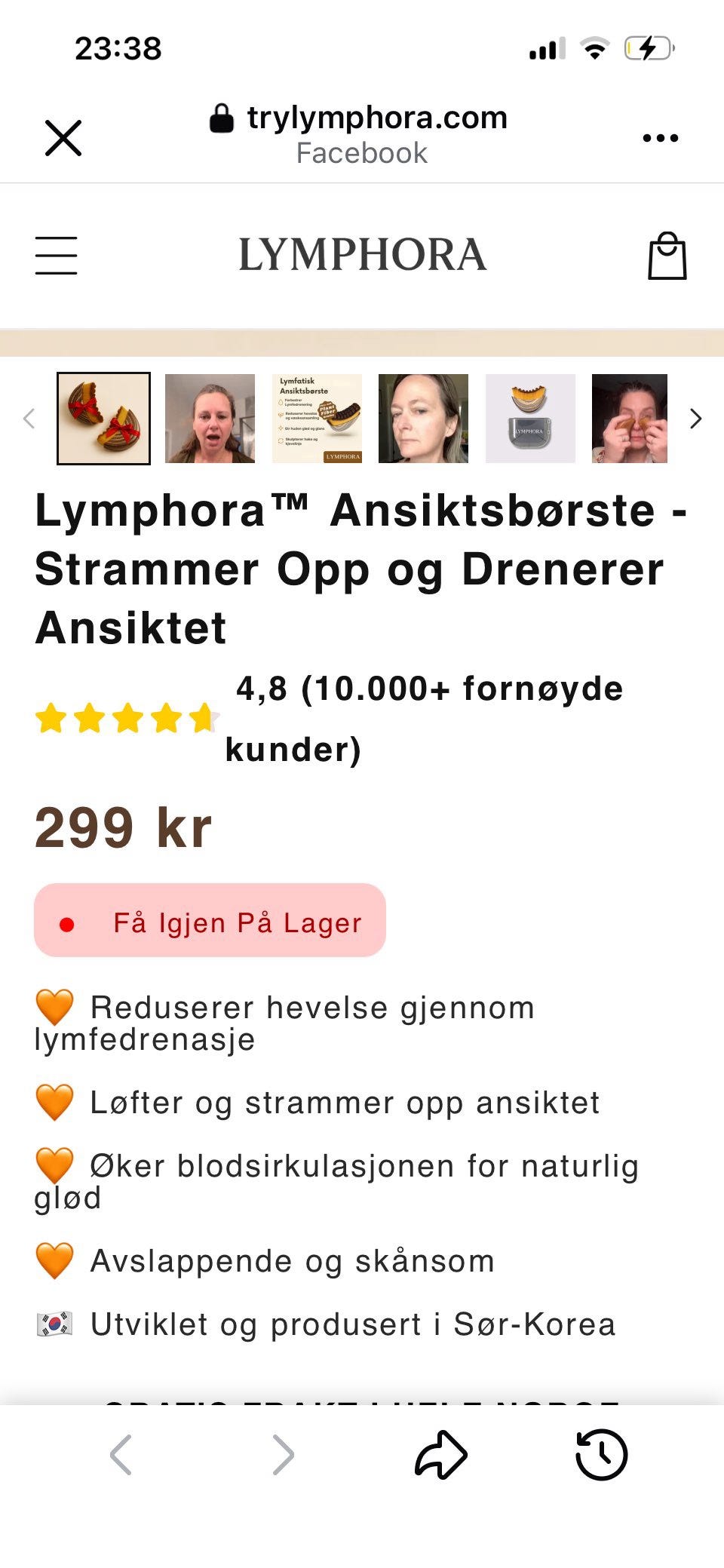Open browsing history clock icon
724x1568 pixels.
point(601,1454)
